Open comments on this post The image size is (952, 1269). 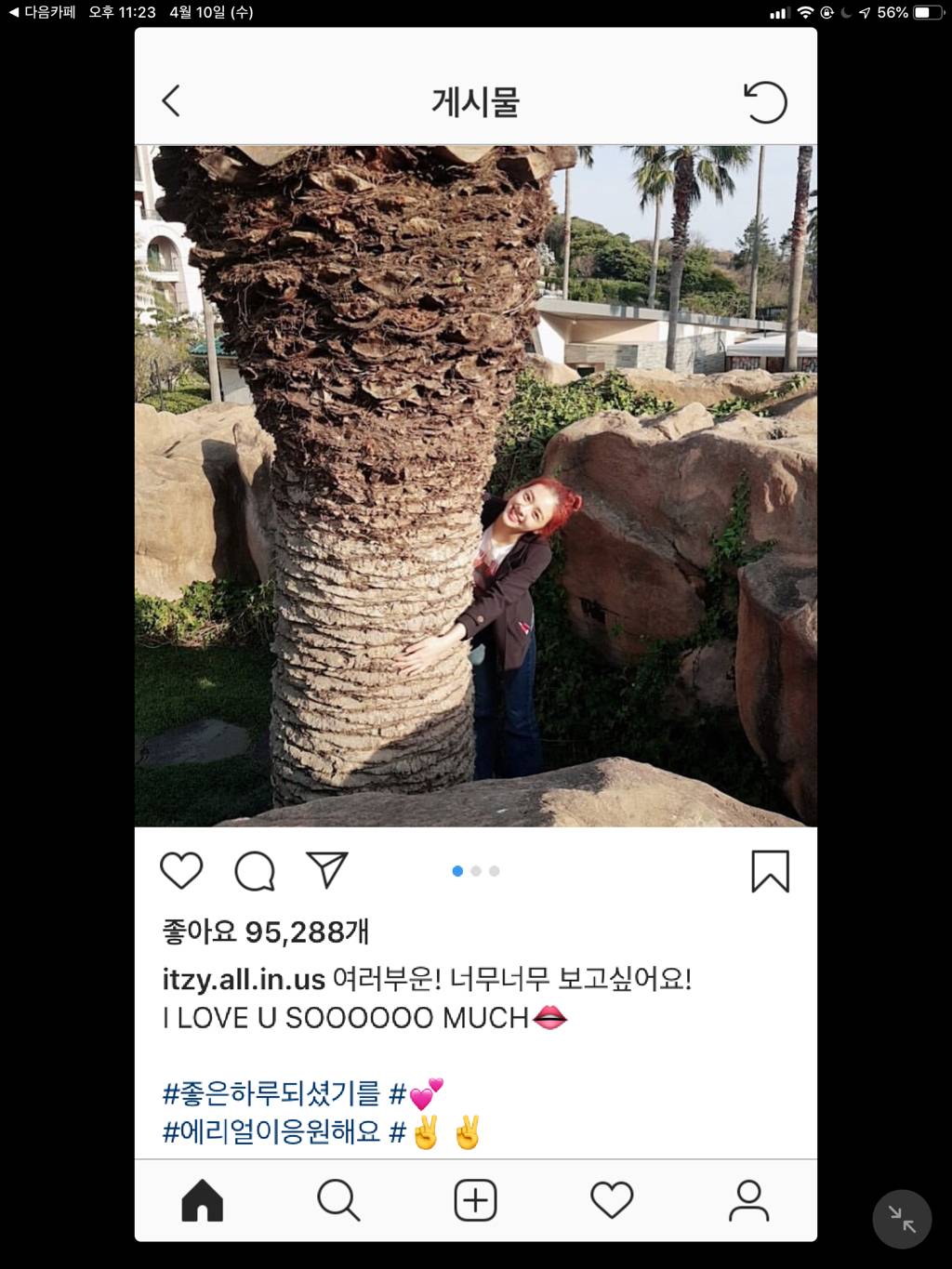coord(254,871)
